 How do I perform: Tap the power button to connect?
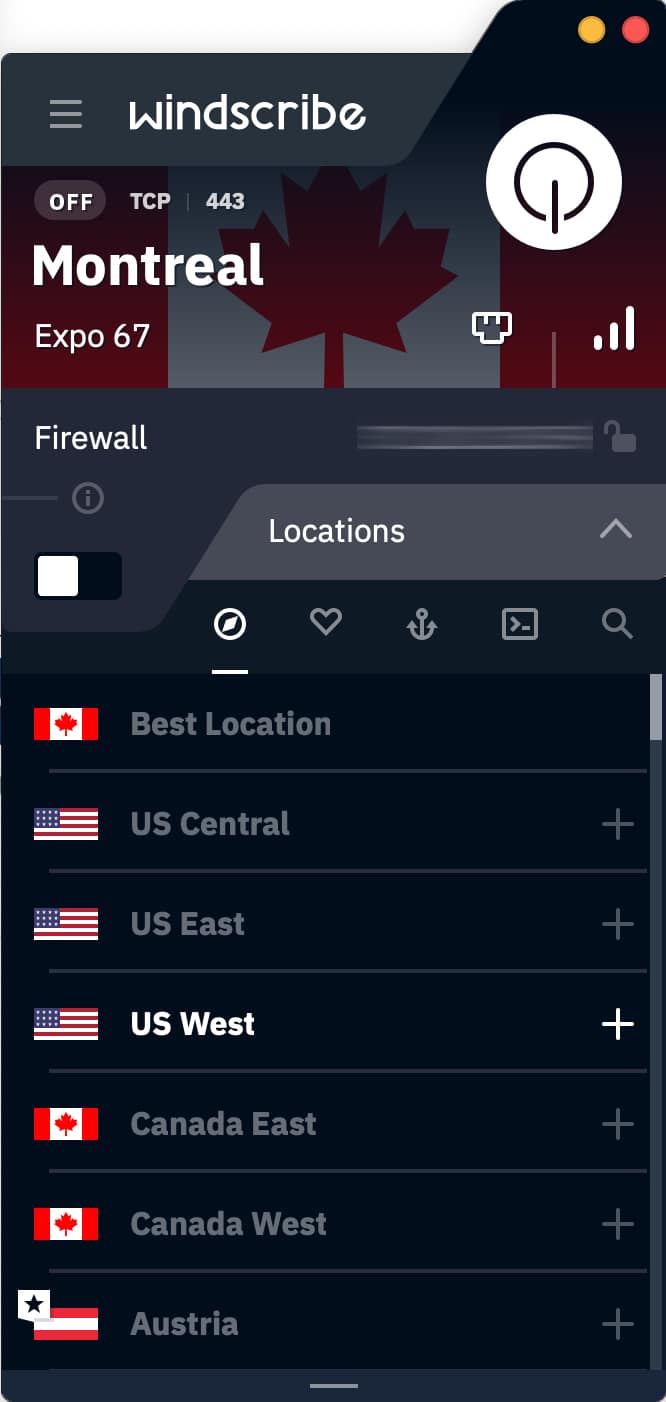tap(554, 182)
